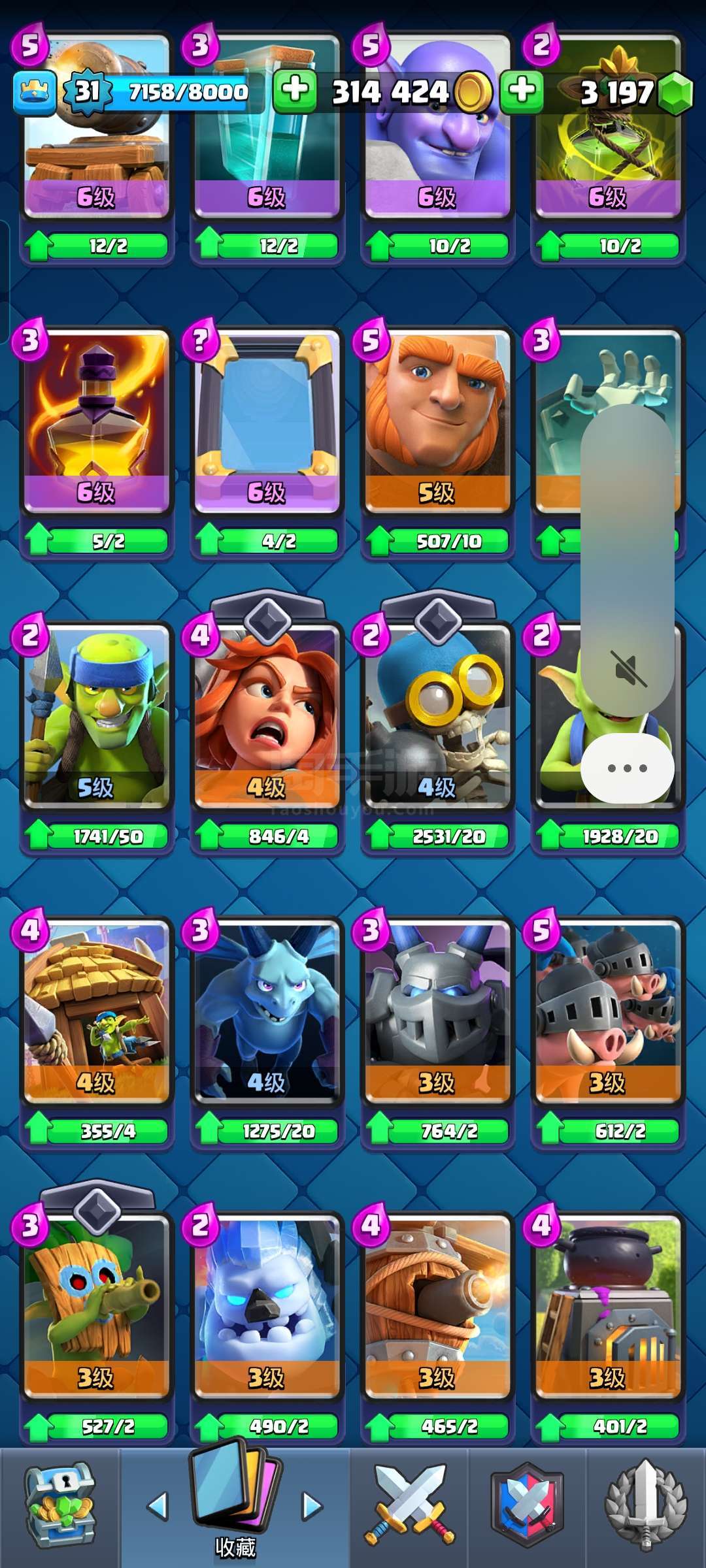The height and width of the screenshot is (1568, 706).
Task: Open the Furnace card showing 401/2
Action: (608, 1307)
